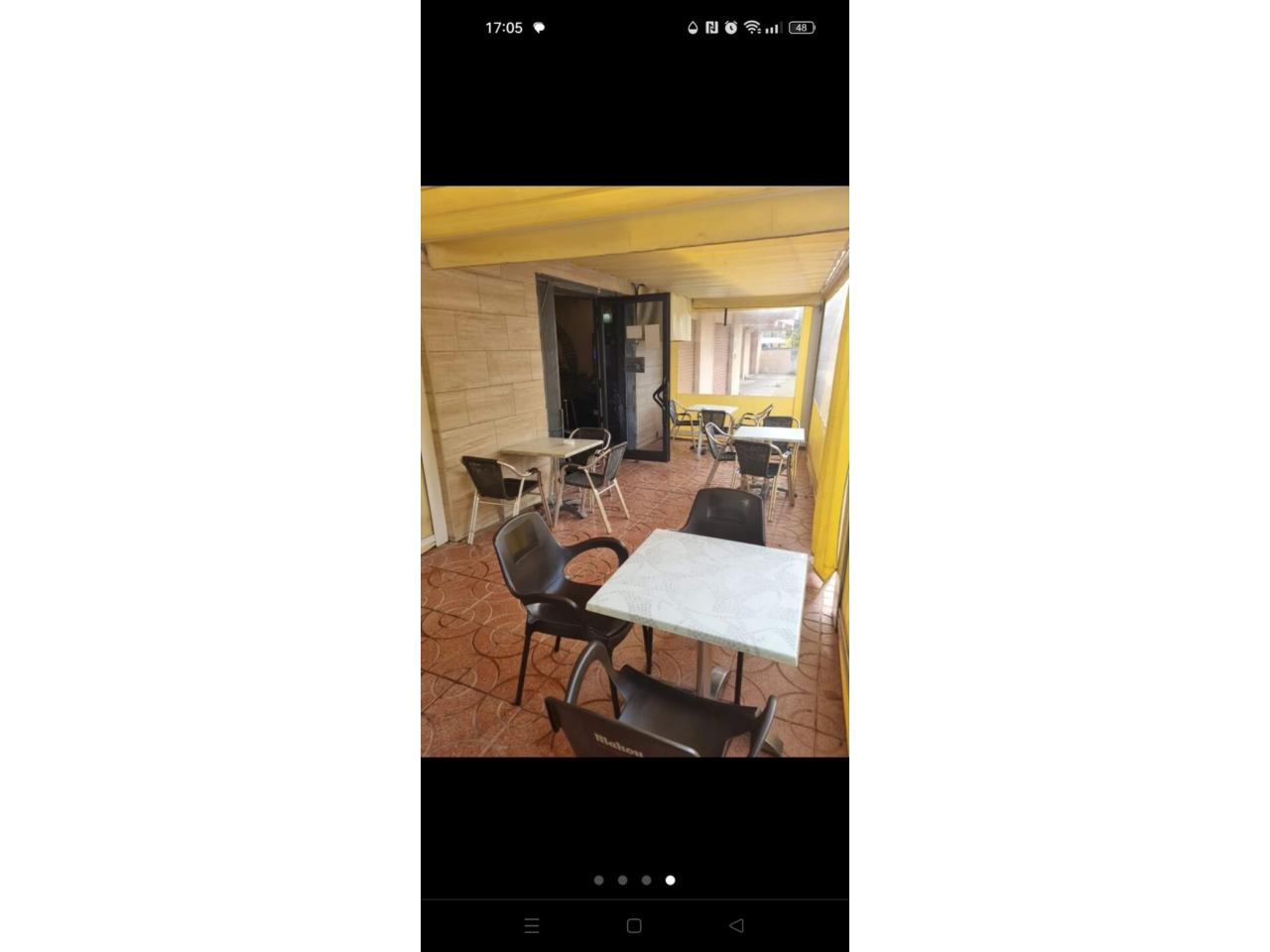Jump to the second page indicator dot

[622, 880]
